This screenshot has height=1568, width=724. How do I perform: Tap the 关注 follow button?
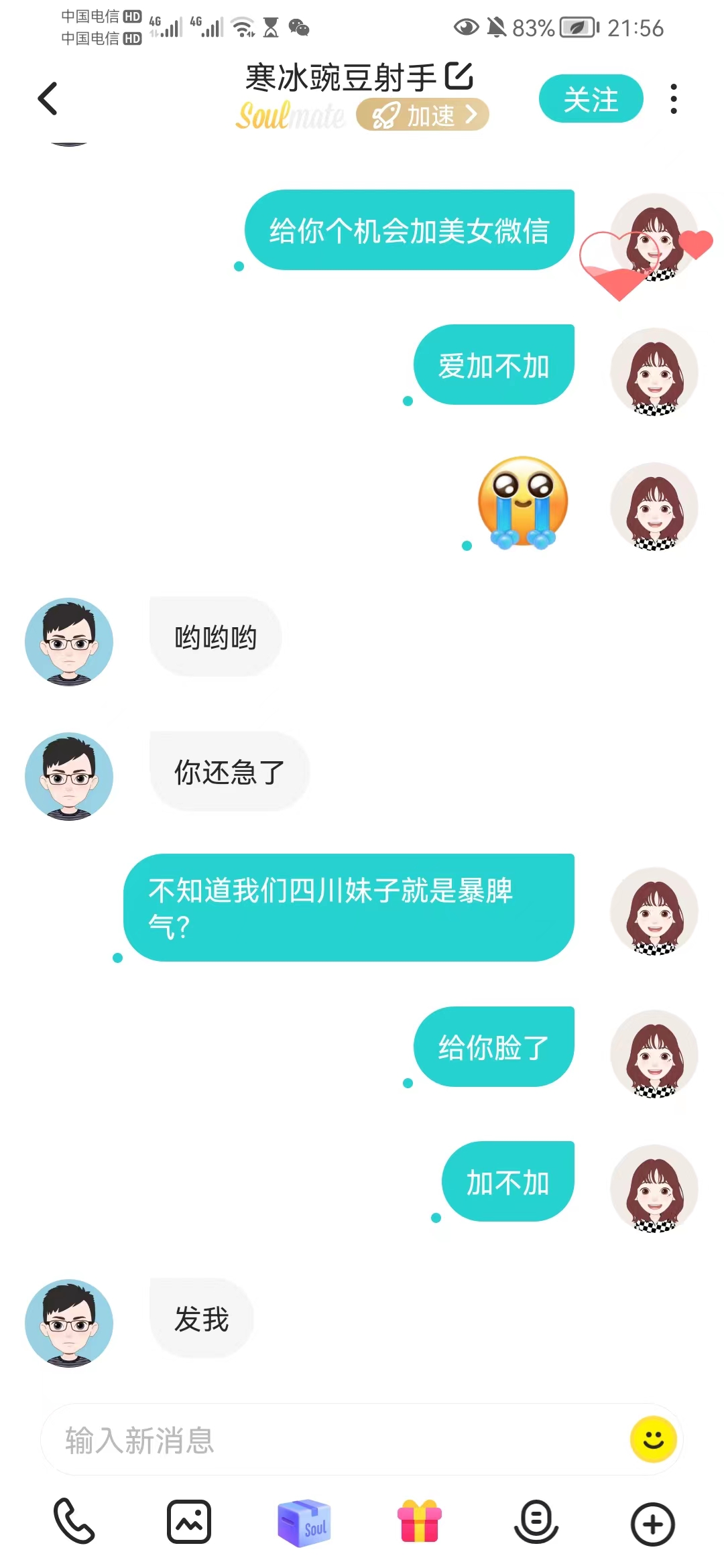(x=591, y=99)
